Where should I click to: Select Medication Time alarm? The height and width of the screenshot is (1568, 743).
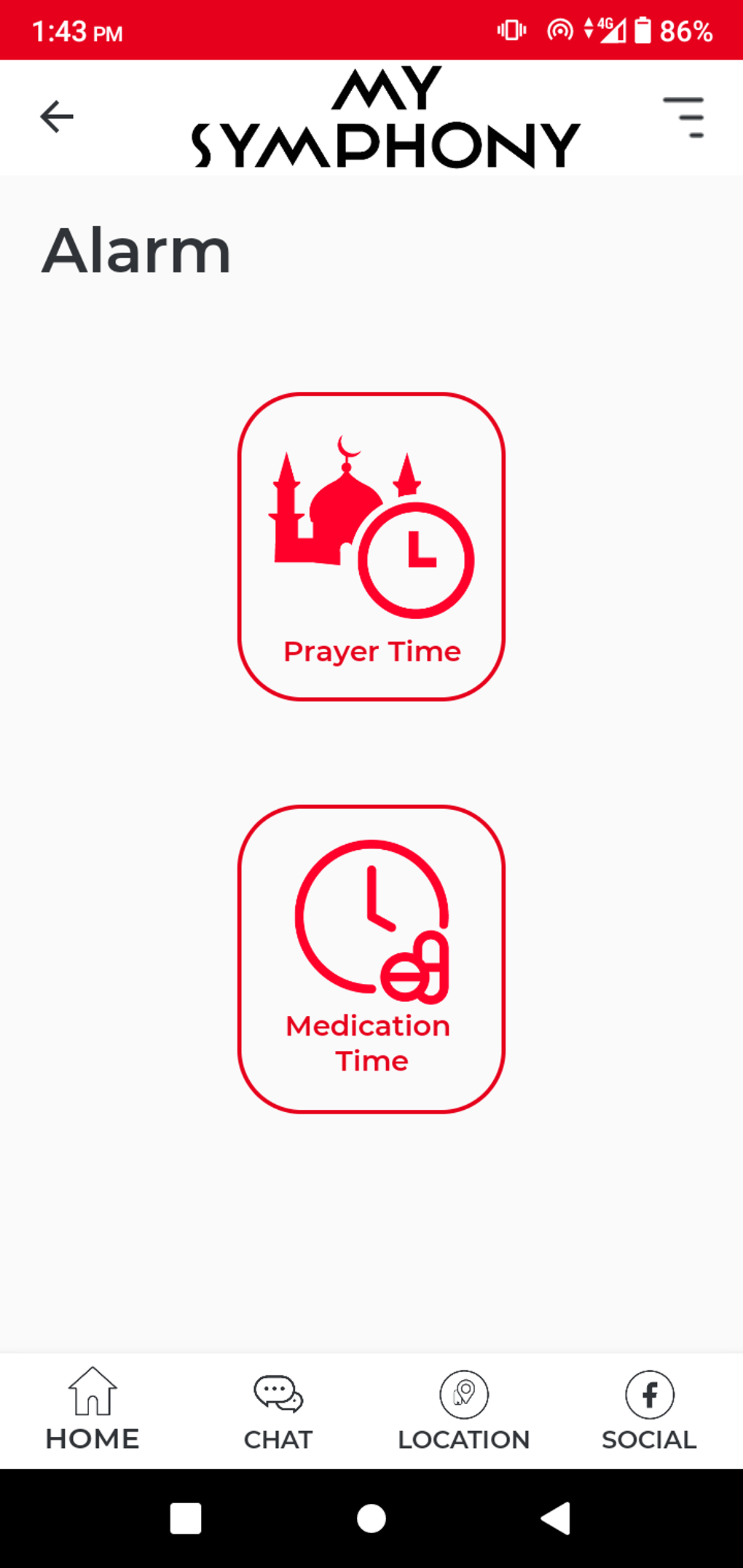tap(371, 959)
